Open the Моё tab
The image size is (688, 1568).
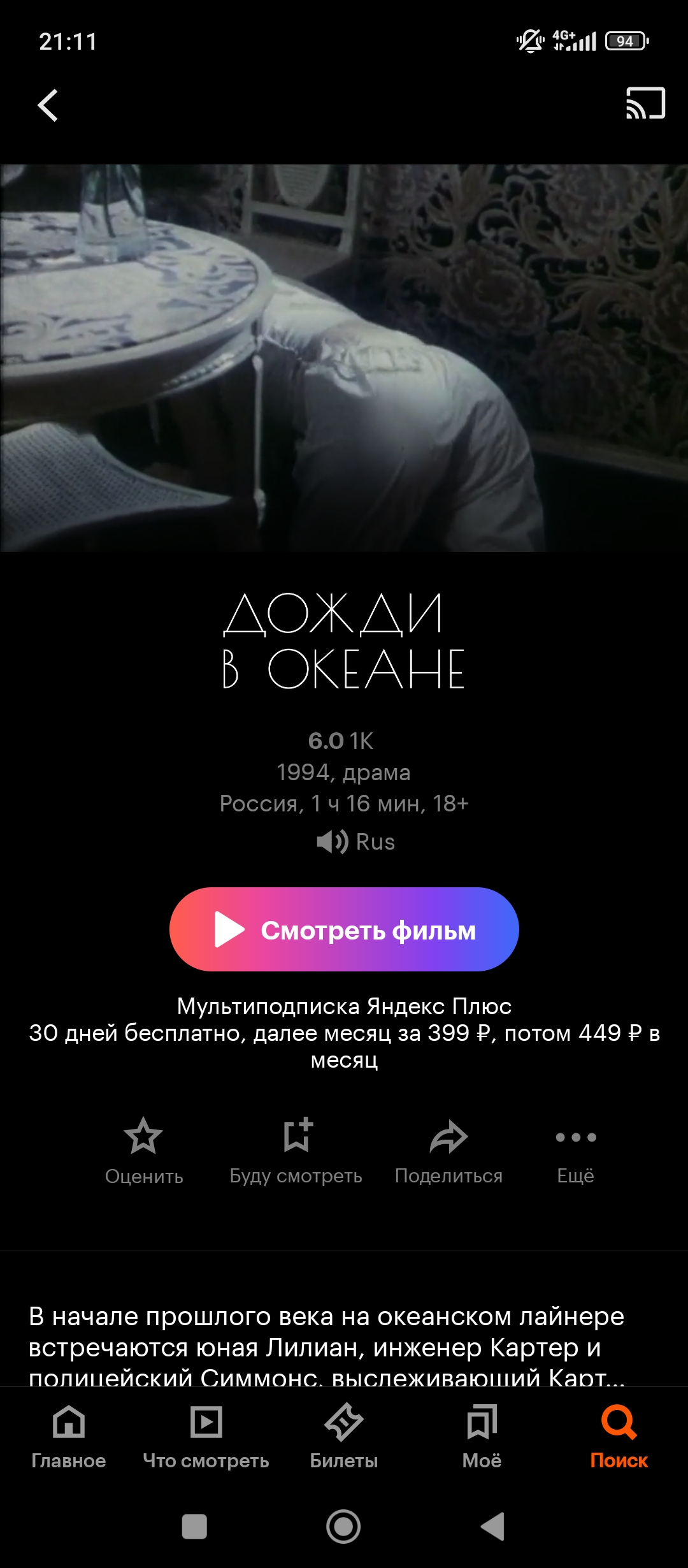tap(482, 1437)
